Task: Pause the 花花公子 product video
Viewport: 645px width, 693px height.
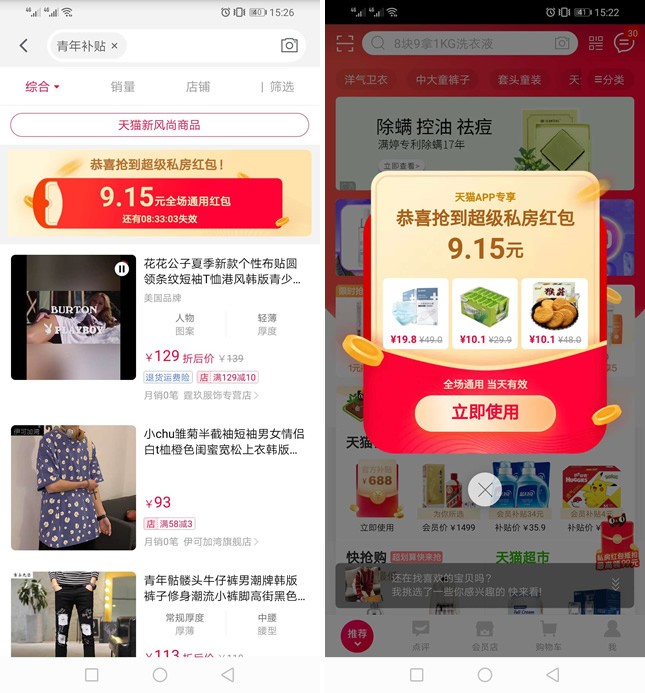Action: [122, 269]
